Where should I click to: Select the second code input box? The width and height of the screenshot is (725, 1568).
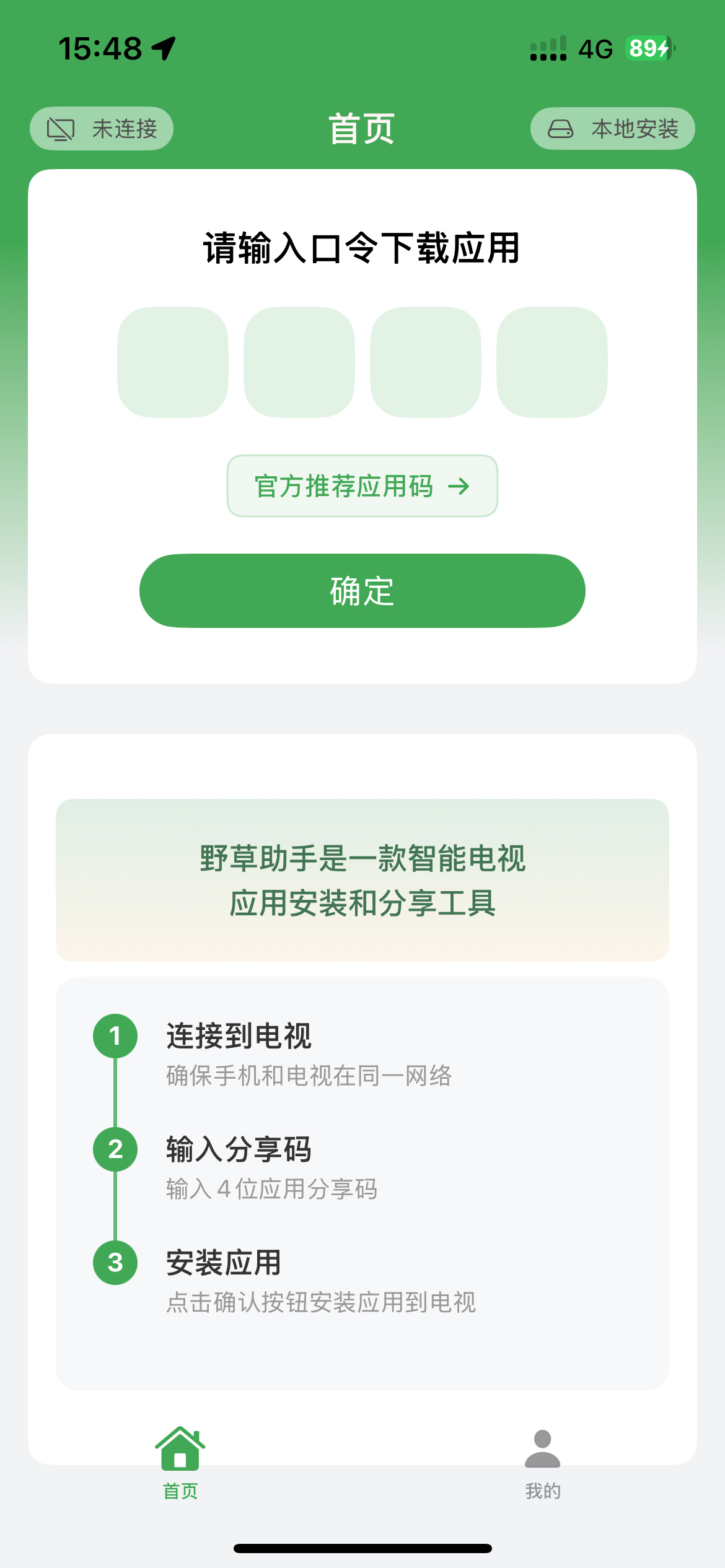tap(299, 362)
